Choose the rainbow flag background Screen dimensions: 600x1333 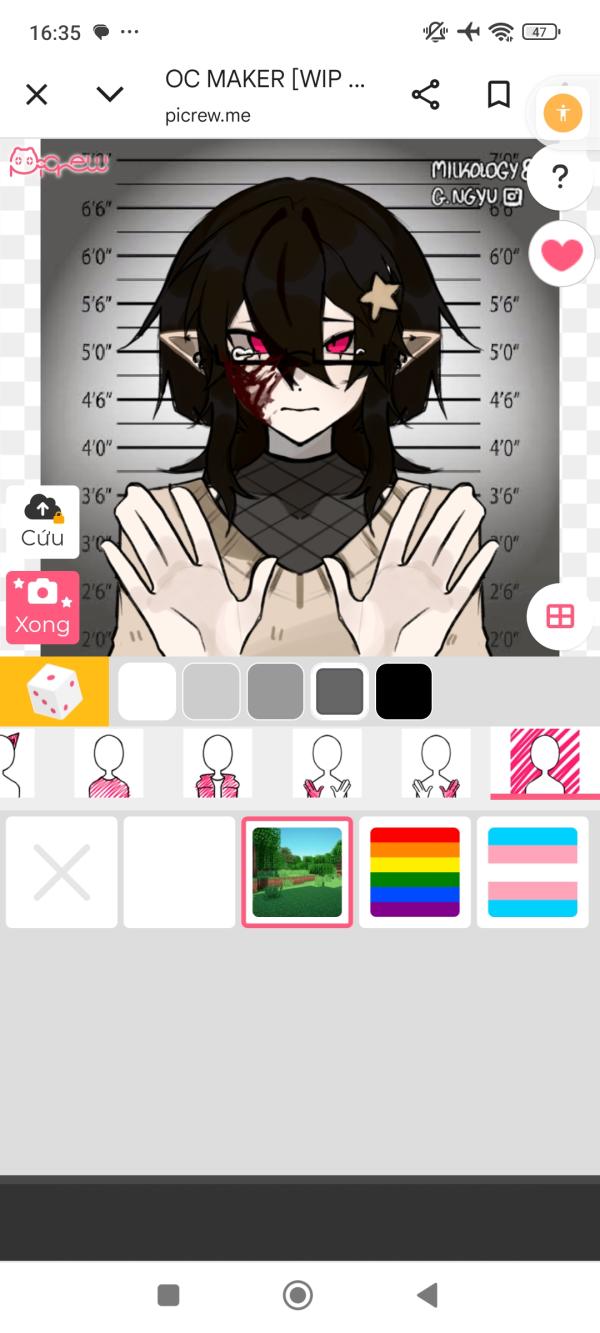pos(414,872)
